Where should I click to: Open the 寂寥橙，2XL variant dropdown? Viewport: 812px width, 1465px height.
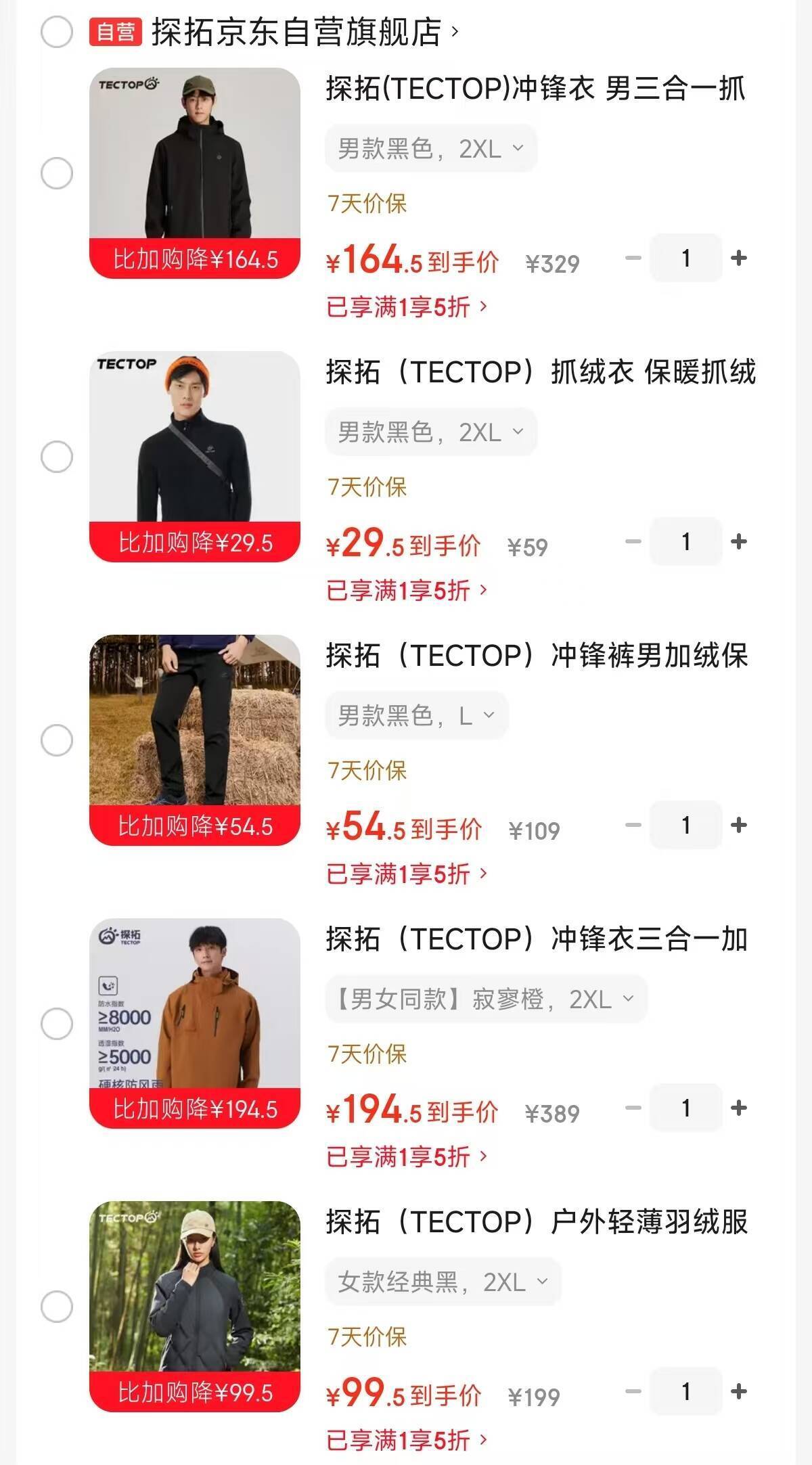[483, 998]
